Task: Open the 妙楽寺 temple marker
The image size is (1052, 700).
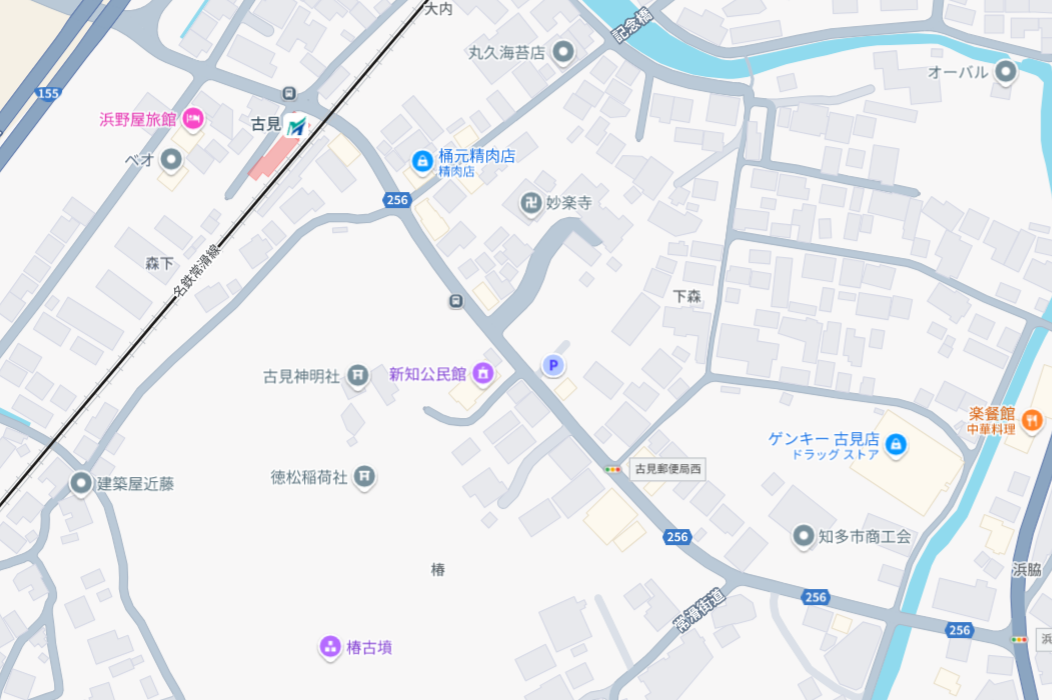Action: [531, 204]
